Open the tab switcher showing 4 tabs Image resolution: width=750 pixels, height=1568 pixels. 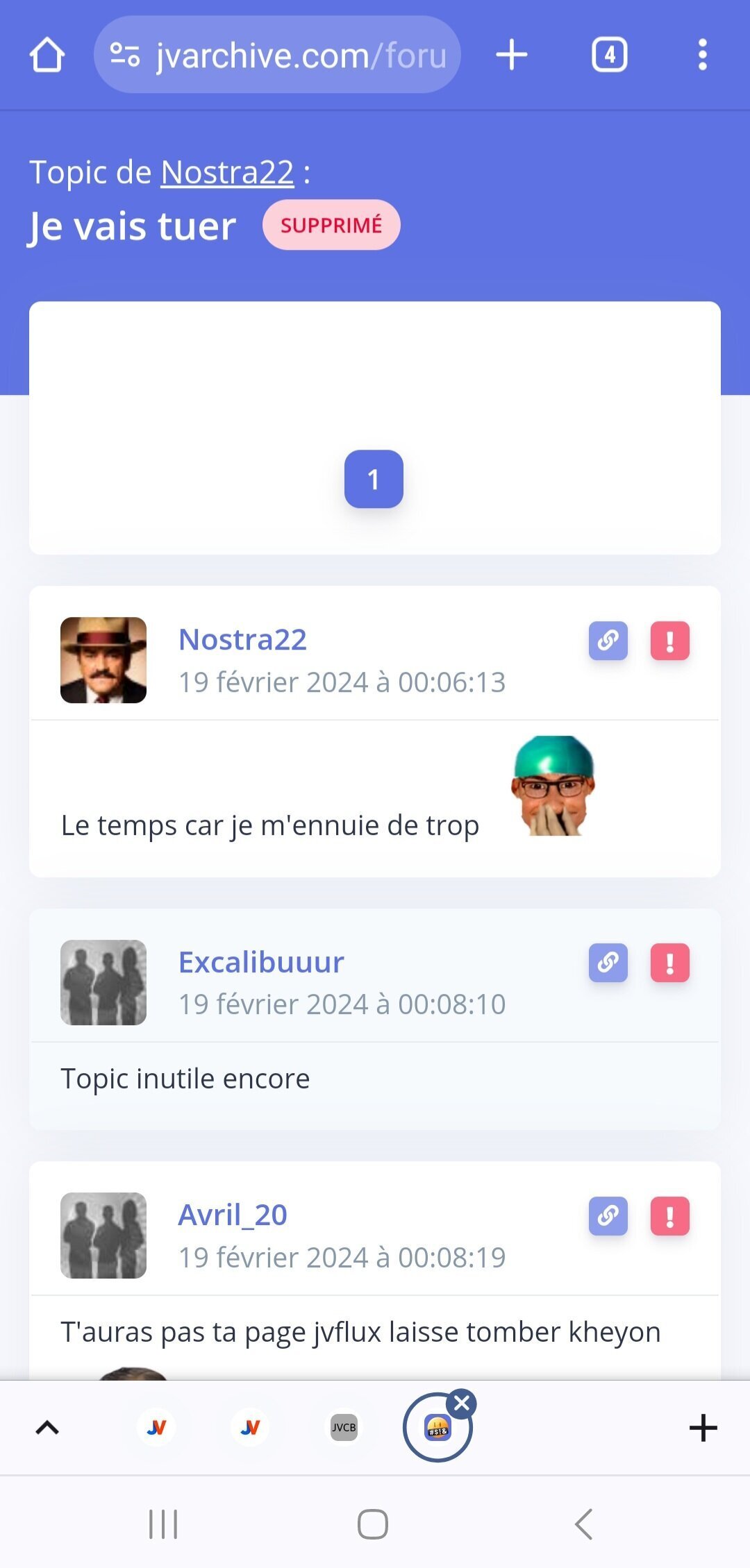pyautogui.click(x=609, y=55)
